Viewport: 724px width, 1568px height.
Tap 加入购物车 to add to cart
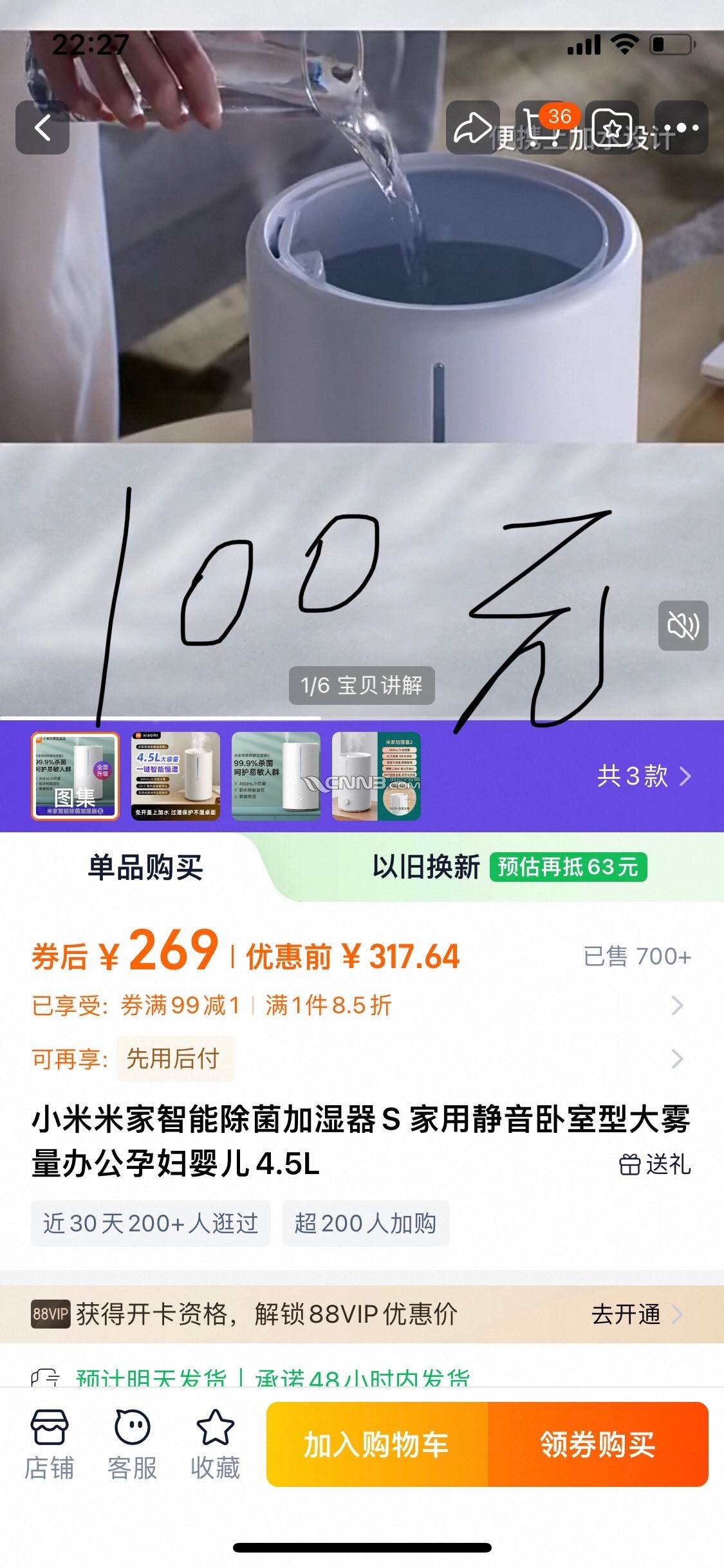coord(377,1444)
